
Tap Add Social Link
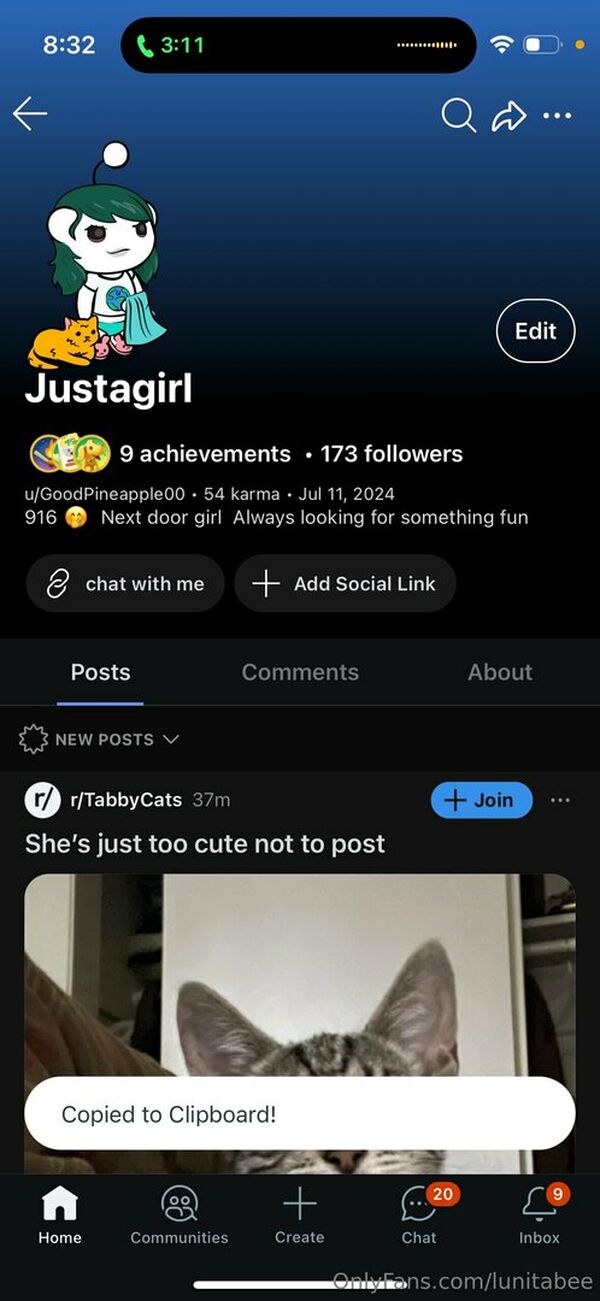345,584
